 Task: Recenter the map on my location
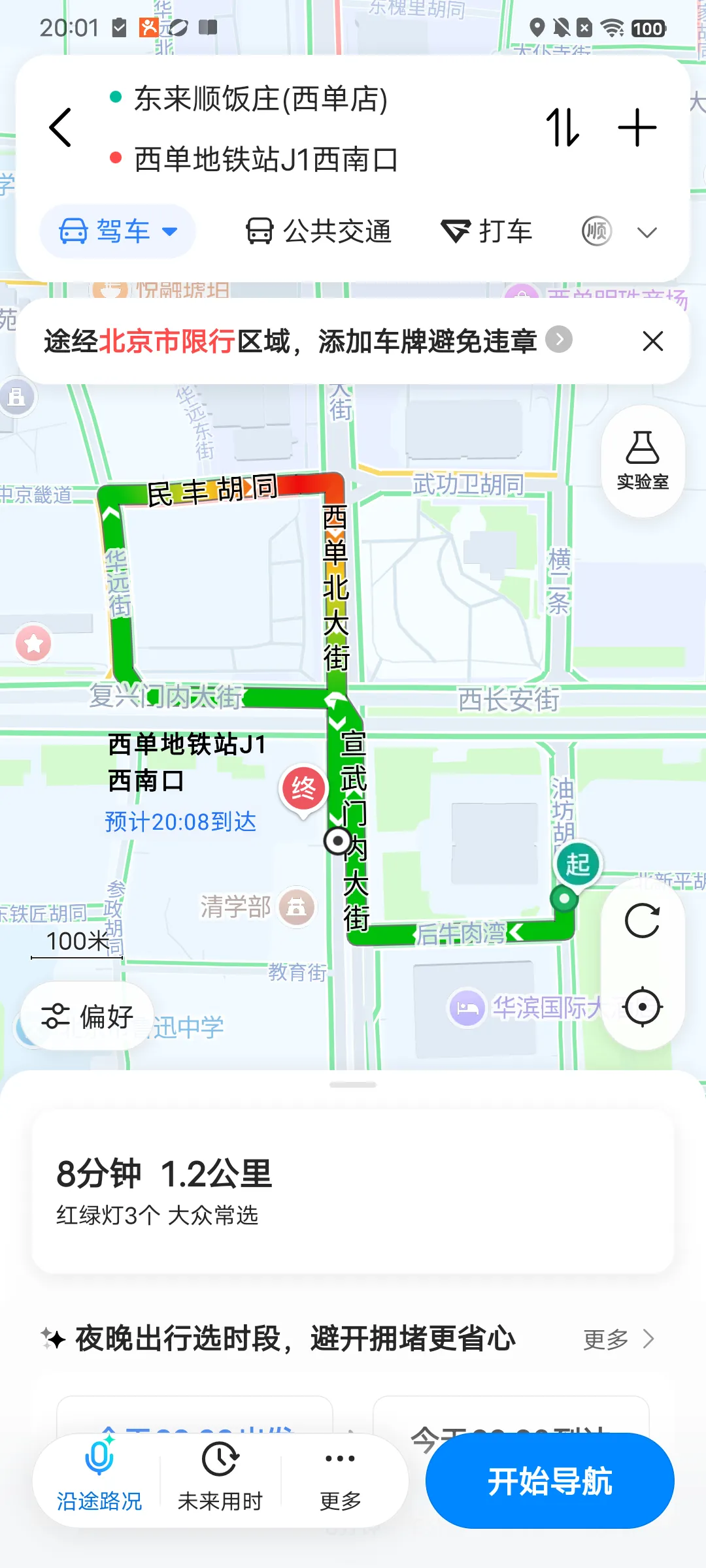[643, 1007]
